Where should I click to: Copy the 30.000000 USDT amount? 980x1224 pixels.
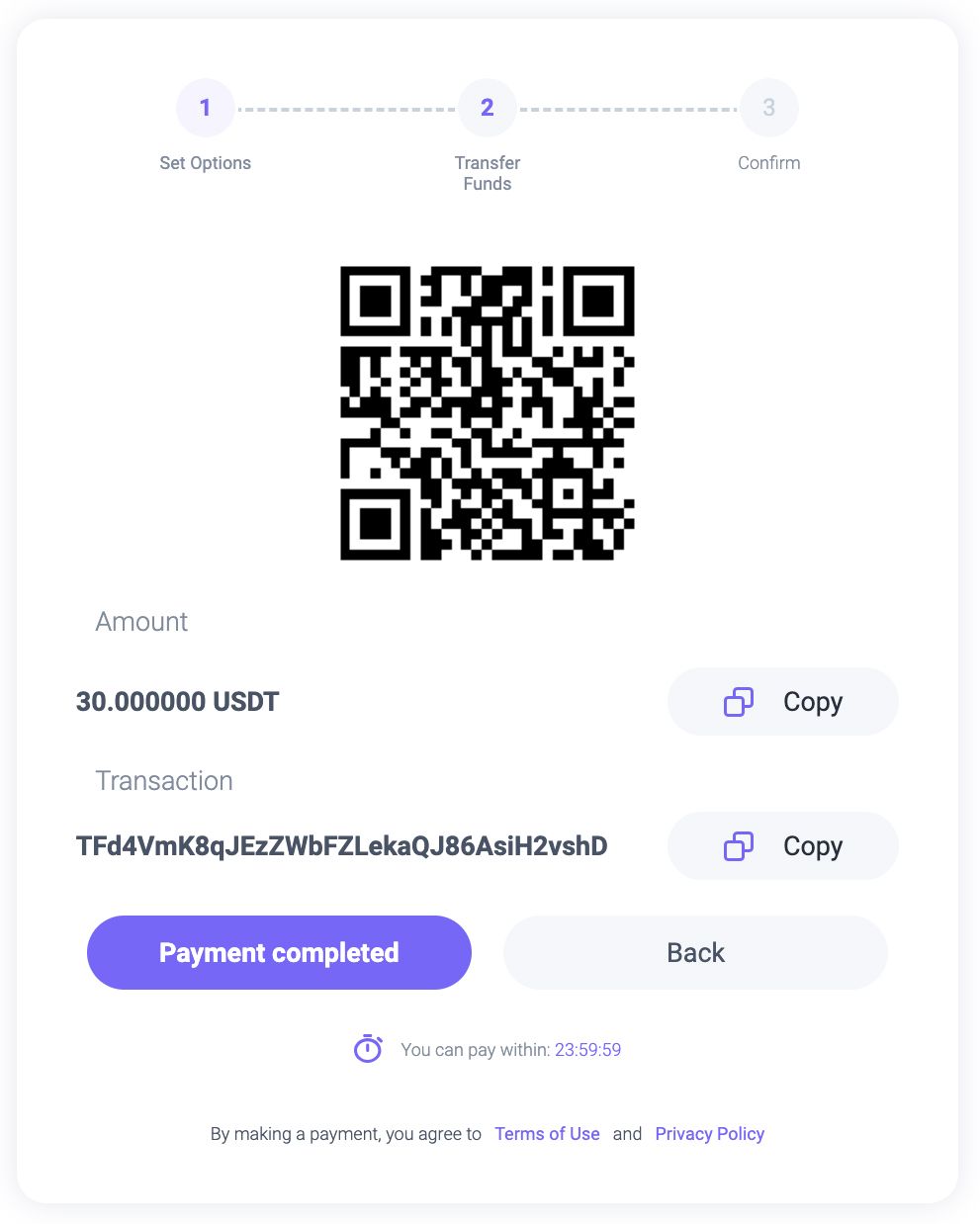coord(782,702)
